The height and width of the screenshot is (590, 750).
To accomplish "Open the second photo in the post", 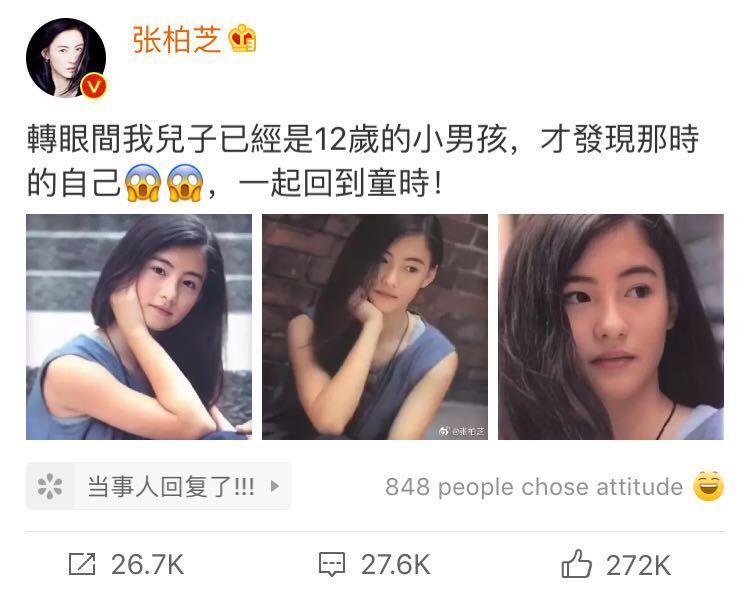I will point(374,326).
